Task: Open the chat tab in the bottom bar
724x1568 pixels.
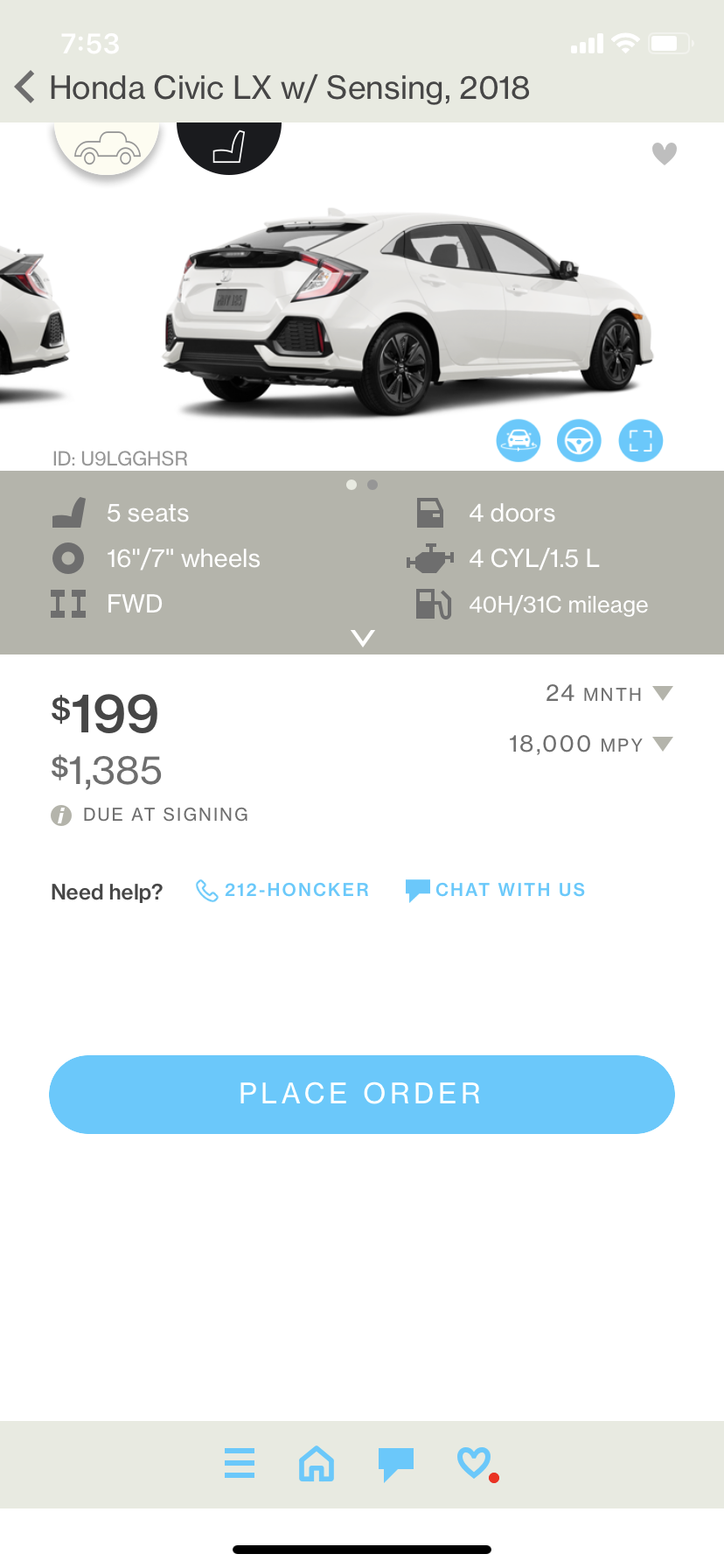Action: 395,1463
